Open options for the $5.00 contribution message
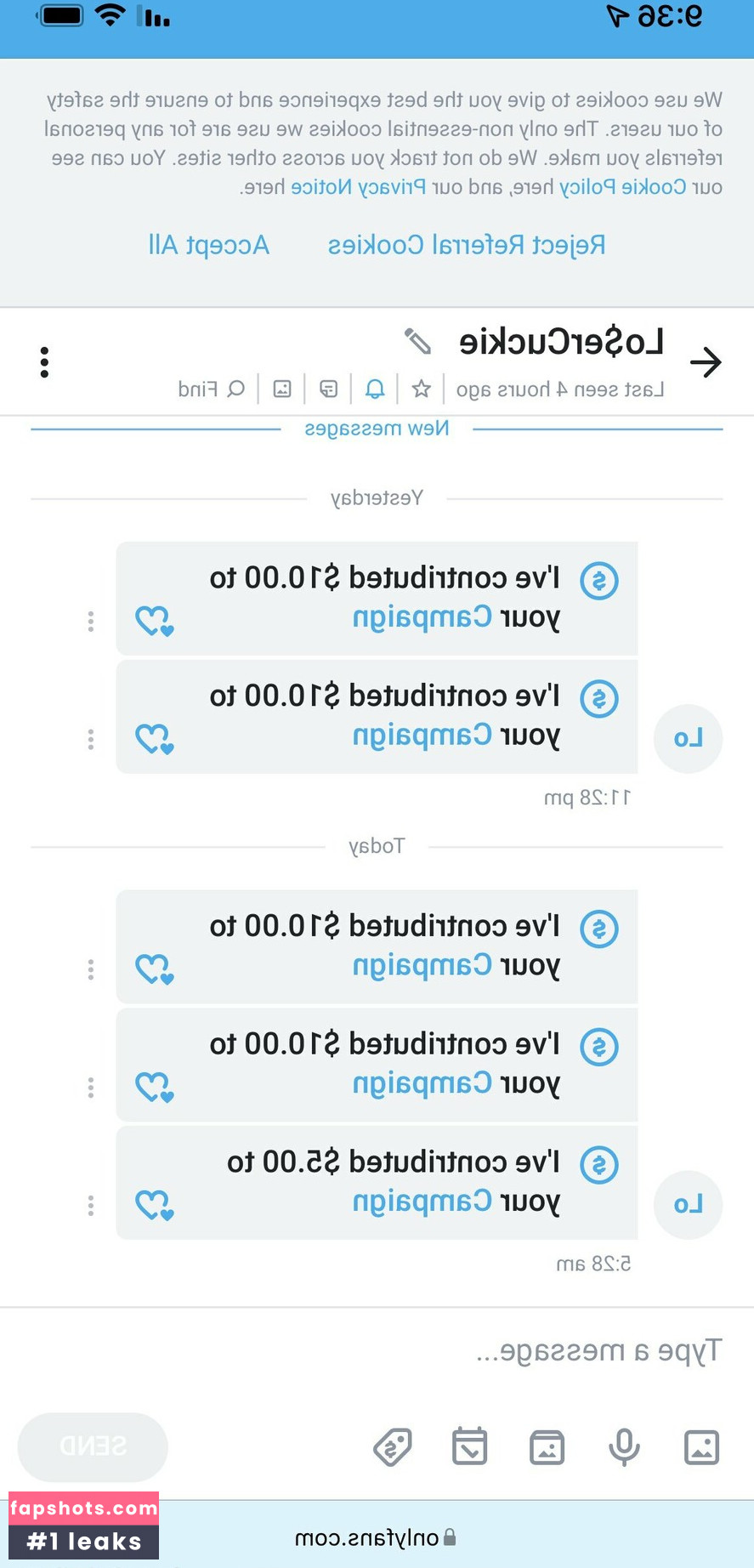This screenshot has height=1568, width=754. coord(91,1205)
